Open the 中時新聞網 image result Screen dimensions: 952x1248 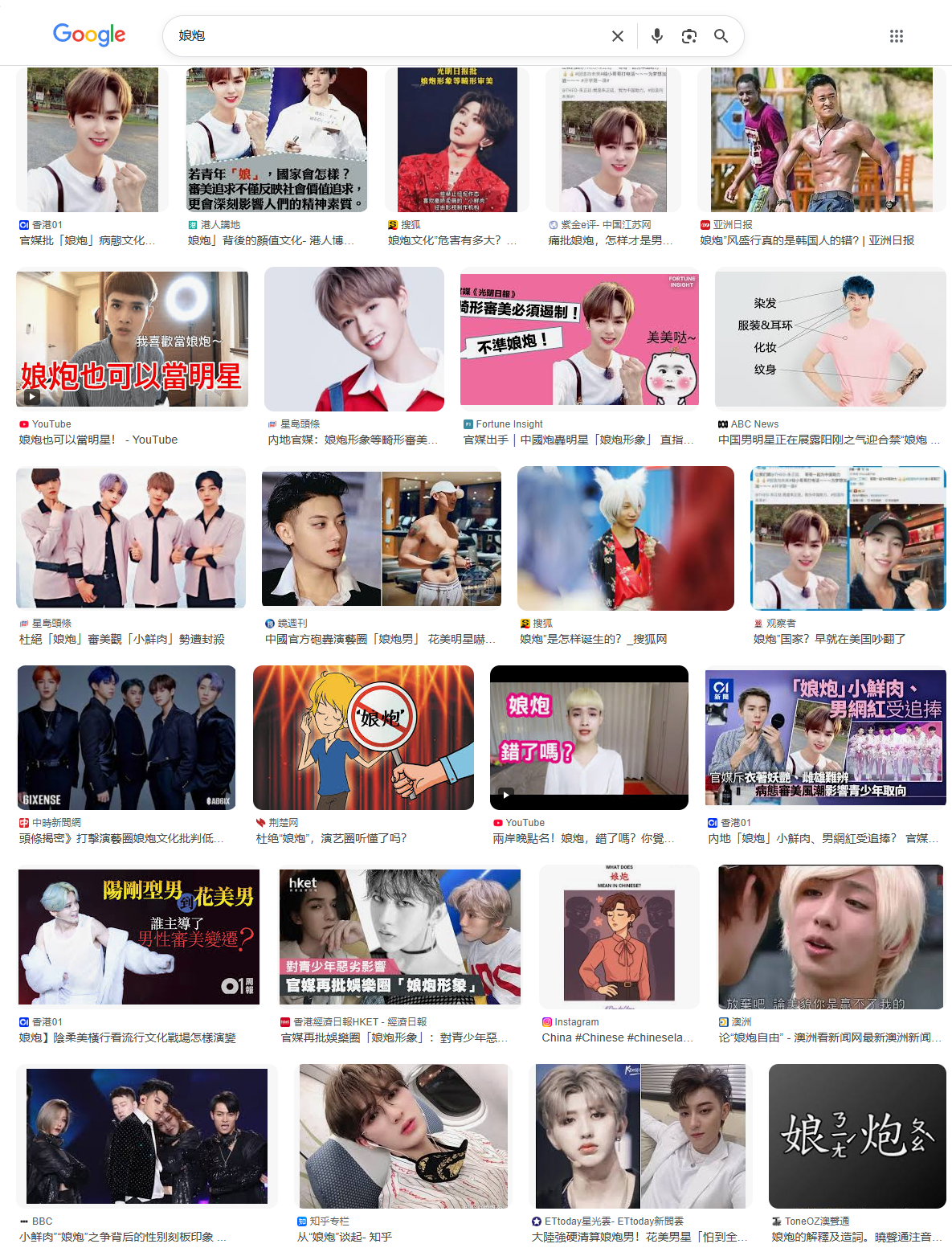click(x=127, y=737)
